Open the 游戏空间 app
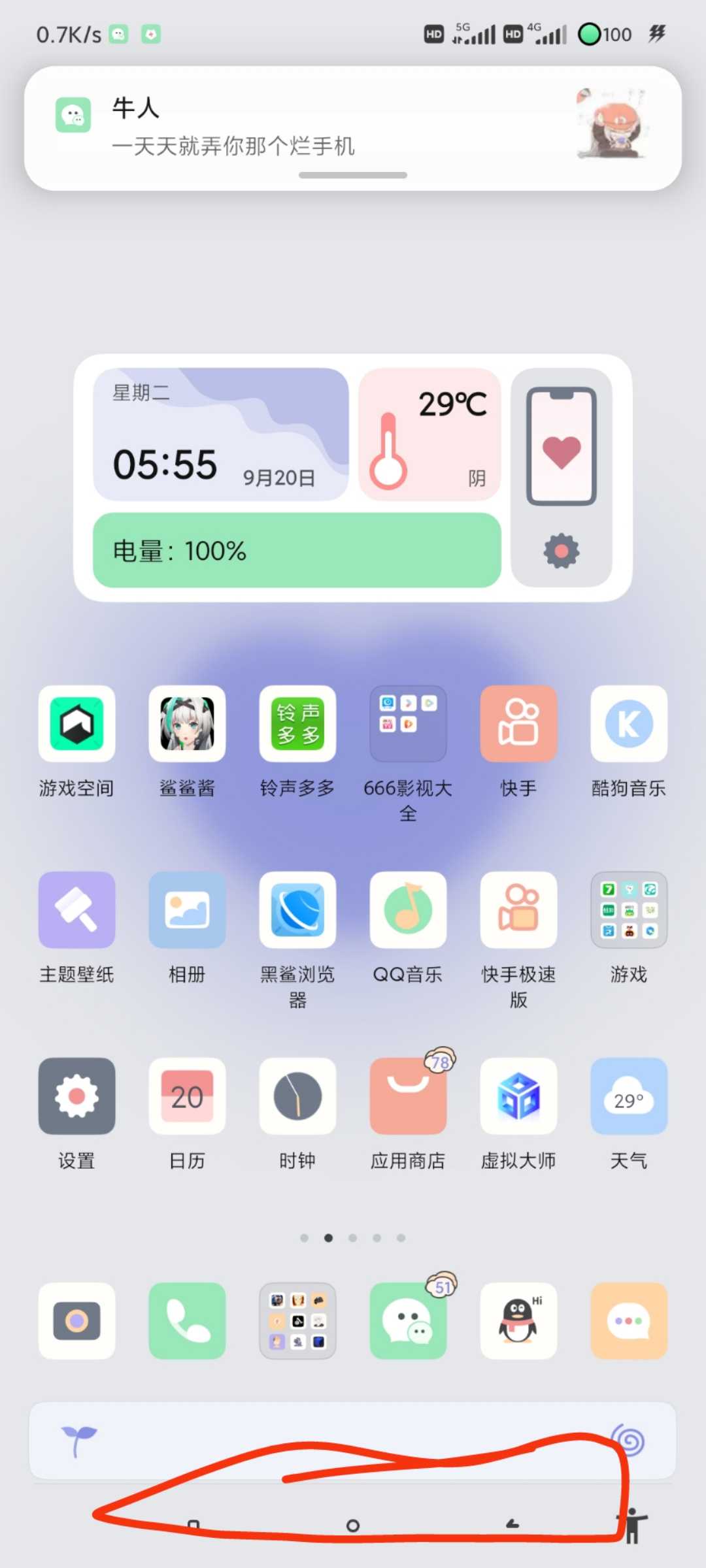706x1568 pixels. click(76, 723)
